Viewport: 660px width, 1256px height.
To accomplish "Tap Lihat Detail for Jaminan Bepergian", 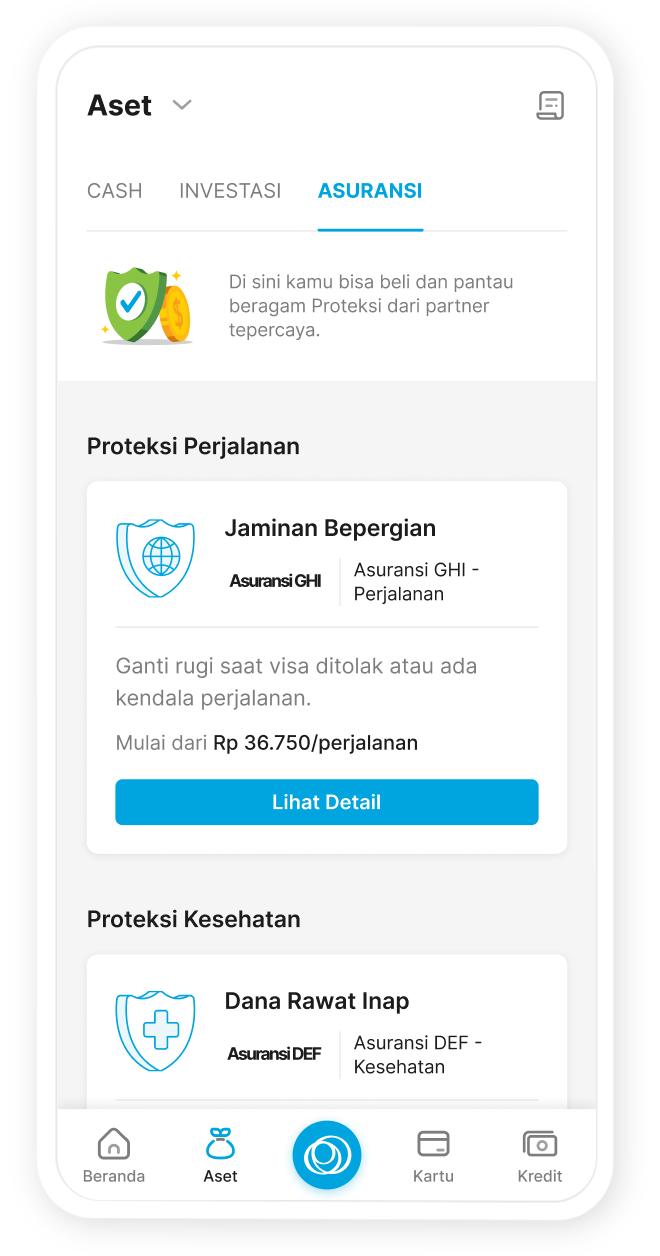I will click(327, 802).
